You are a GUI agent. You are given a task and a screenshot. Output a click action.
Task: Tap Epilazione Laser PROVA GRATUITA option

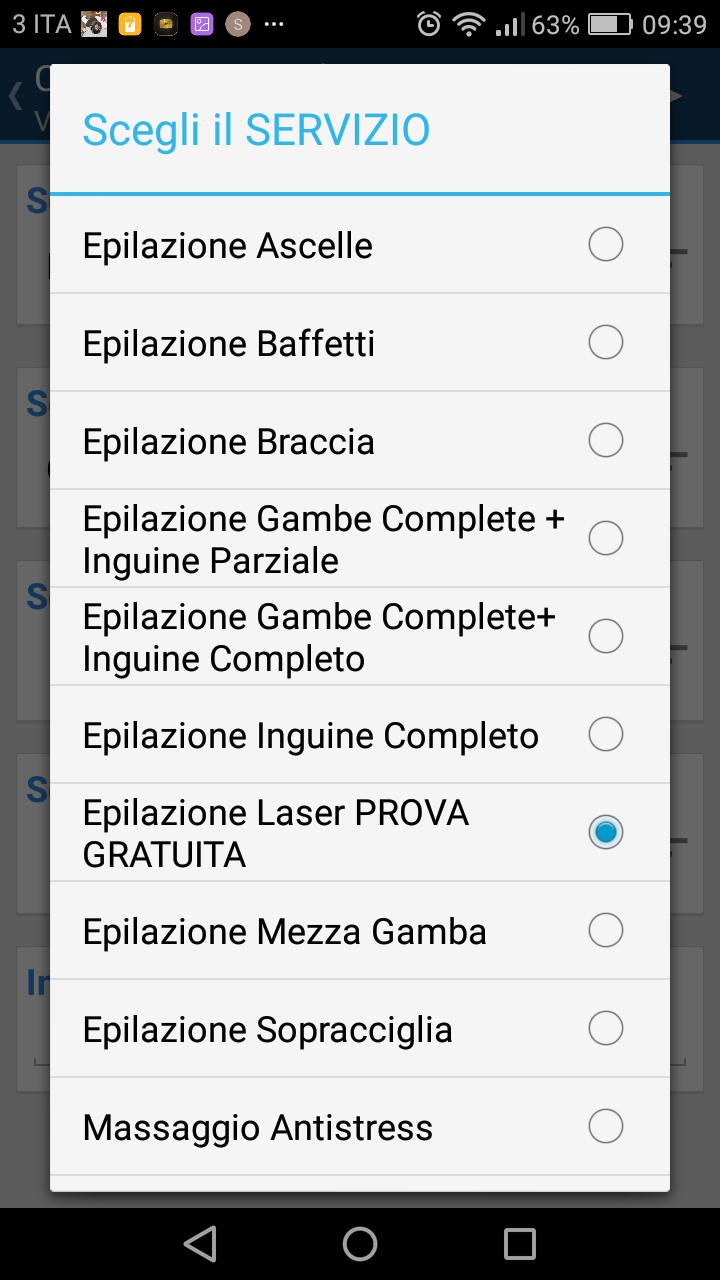(360, 833)
